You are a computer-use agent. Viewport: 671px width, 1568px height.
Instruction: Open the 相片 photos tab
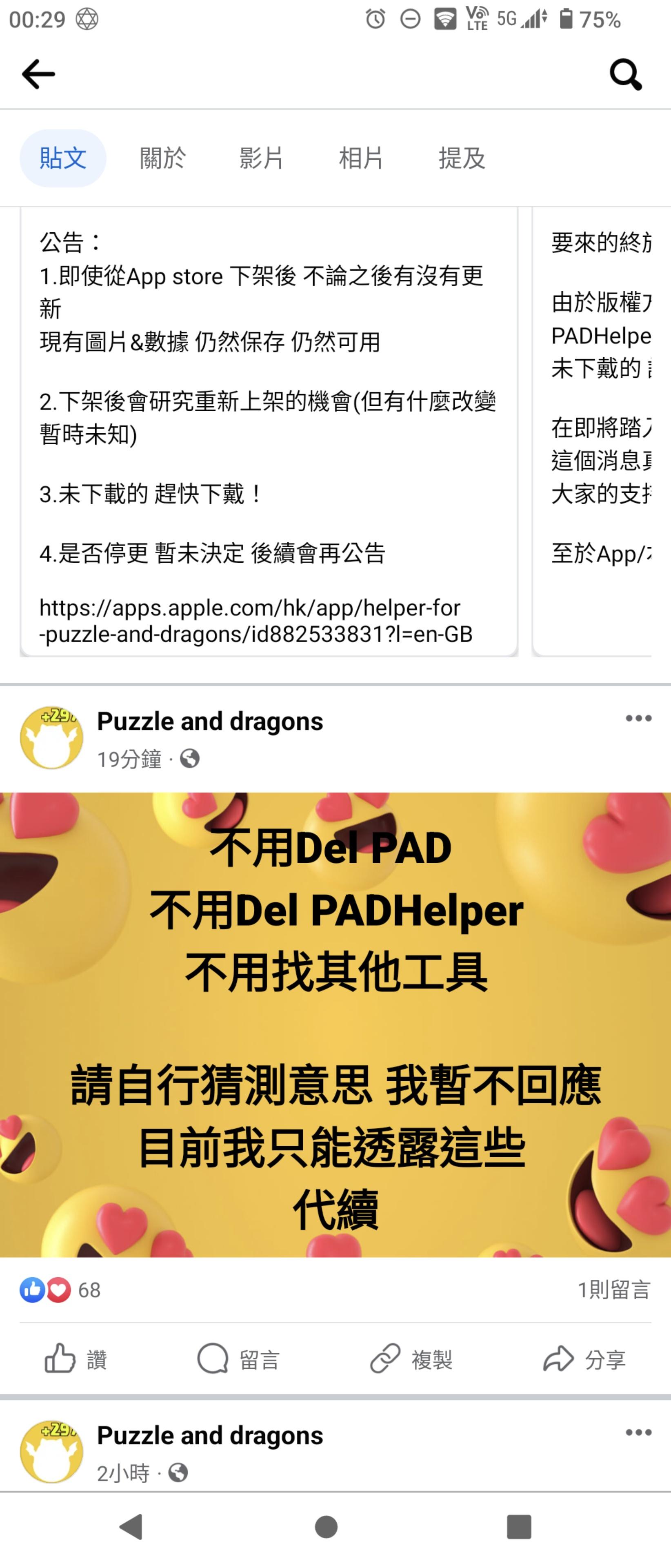(x=361, y=158)
